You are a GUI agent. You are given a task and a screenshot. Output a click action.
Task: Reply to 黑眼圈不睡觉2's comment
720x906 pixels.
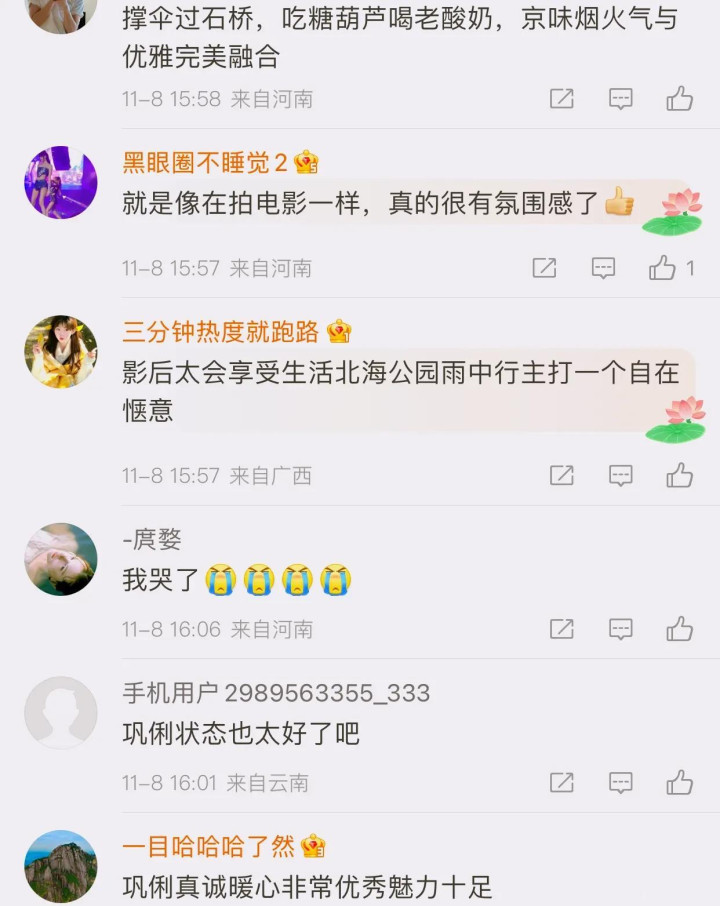(603, 267)
